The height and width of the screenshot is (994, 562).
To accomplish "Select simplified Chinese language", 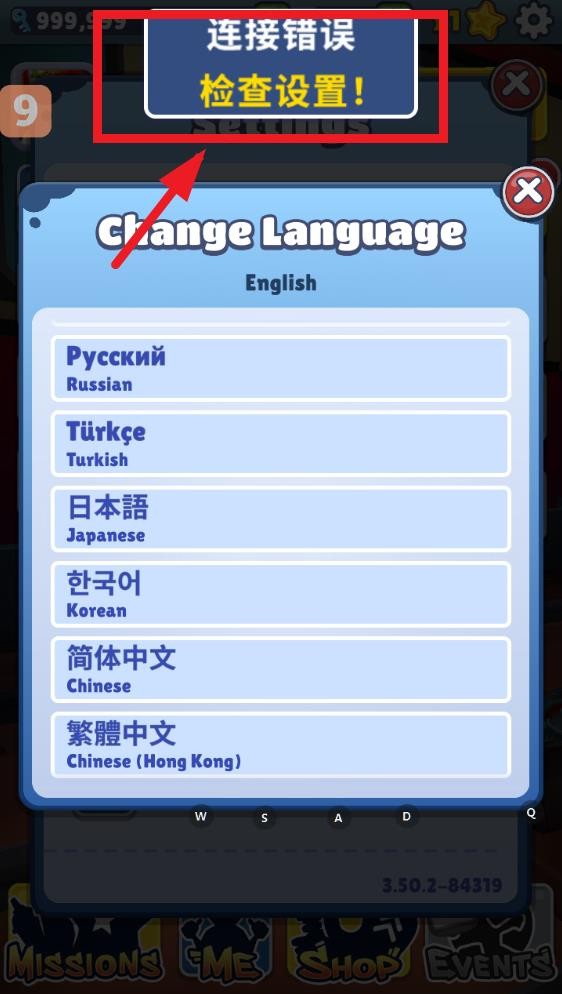I will [281, 669].
